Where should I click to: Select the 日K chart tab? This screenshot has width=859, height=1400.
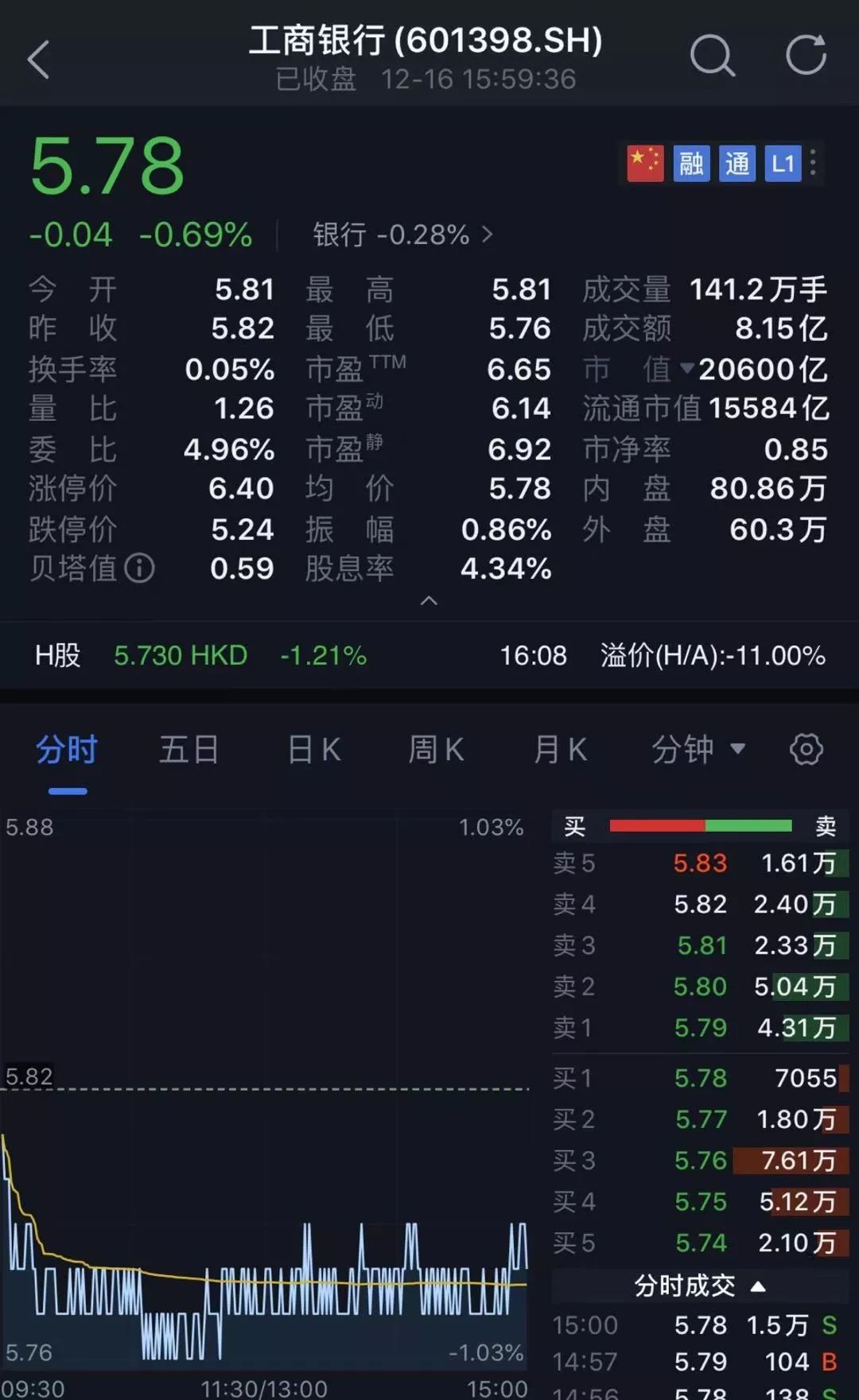[313, 750]
